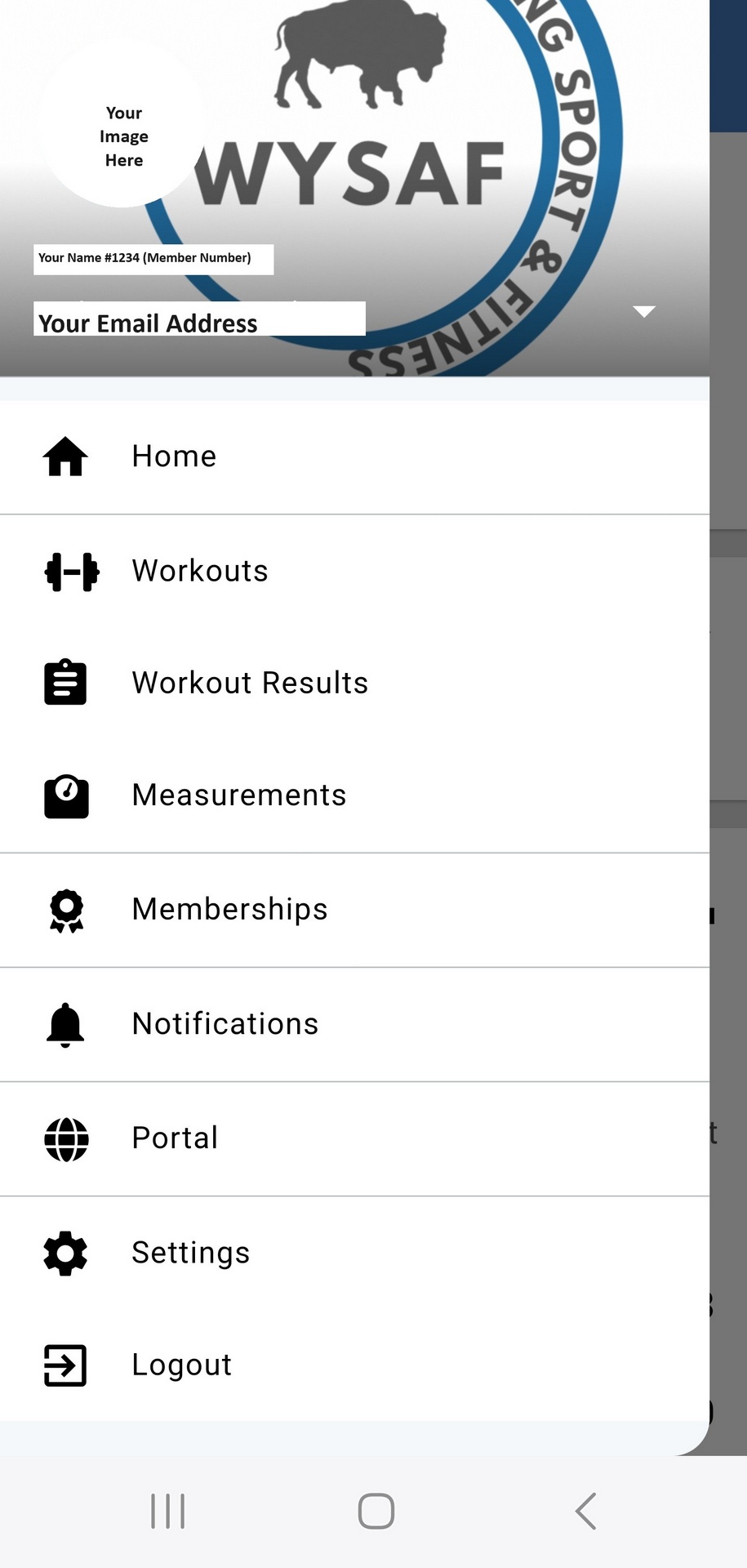Viewport: 747px width, 1568px height.
Task: Tap Logout to sign out
Action: click(x=181, y=1365)
